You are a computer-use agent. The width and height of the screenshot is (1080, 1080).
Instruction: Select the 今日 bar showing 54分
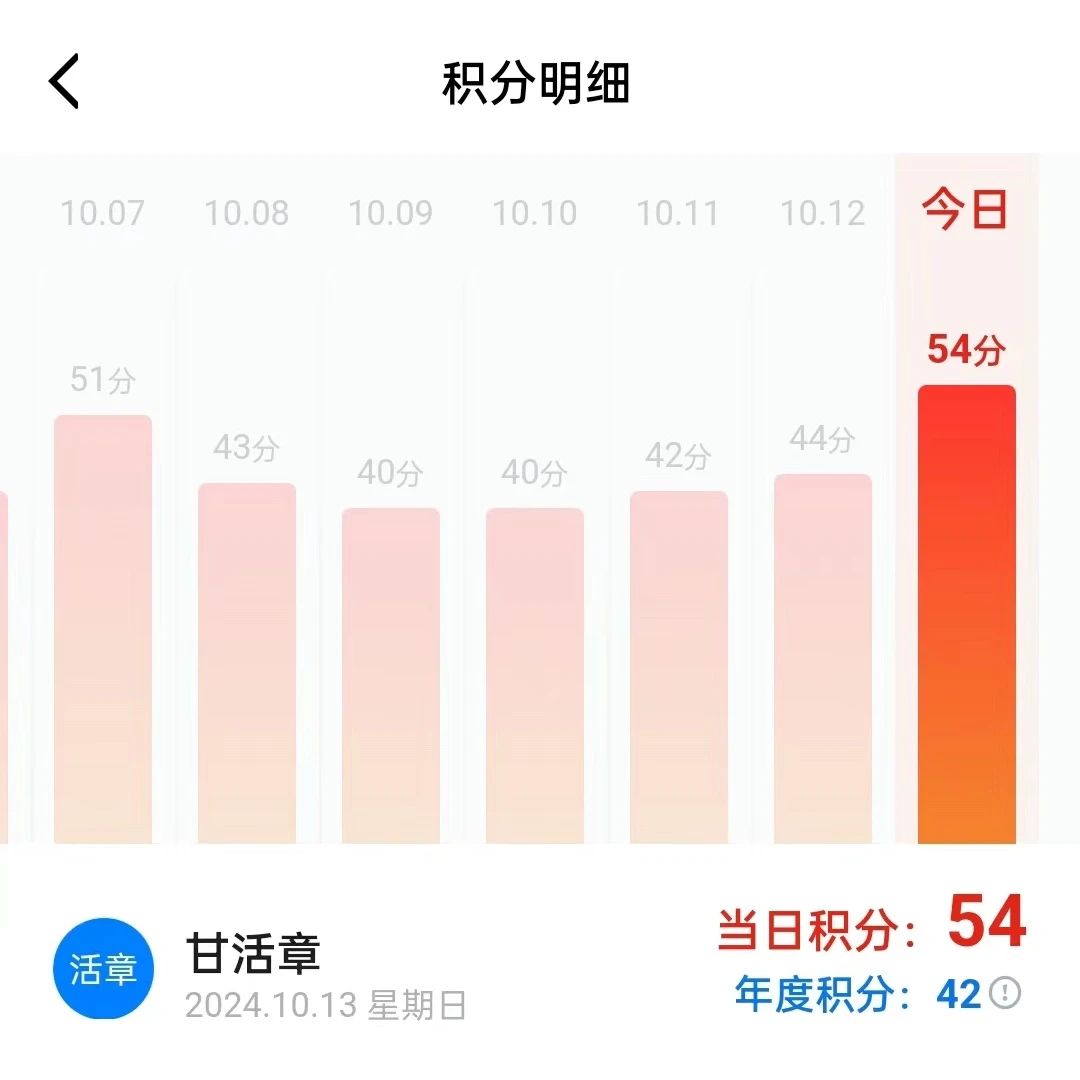[x=966, y=615]
